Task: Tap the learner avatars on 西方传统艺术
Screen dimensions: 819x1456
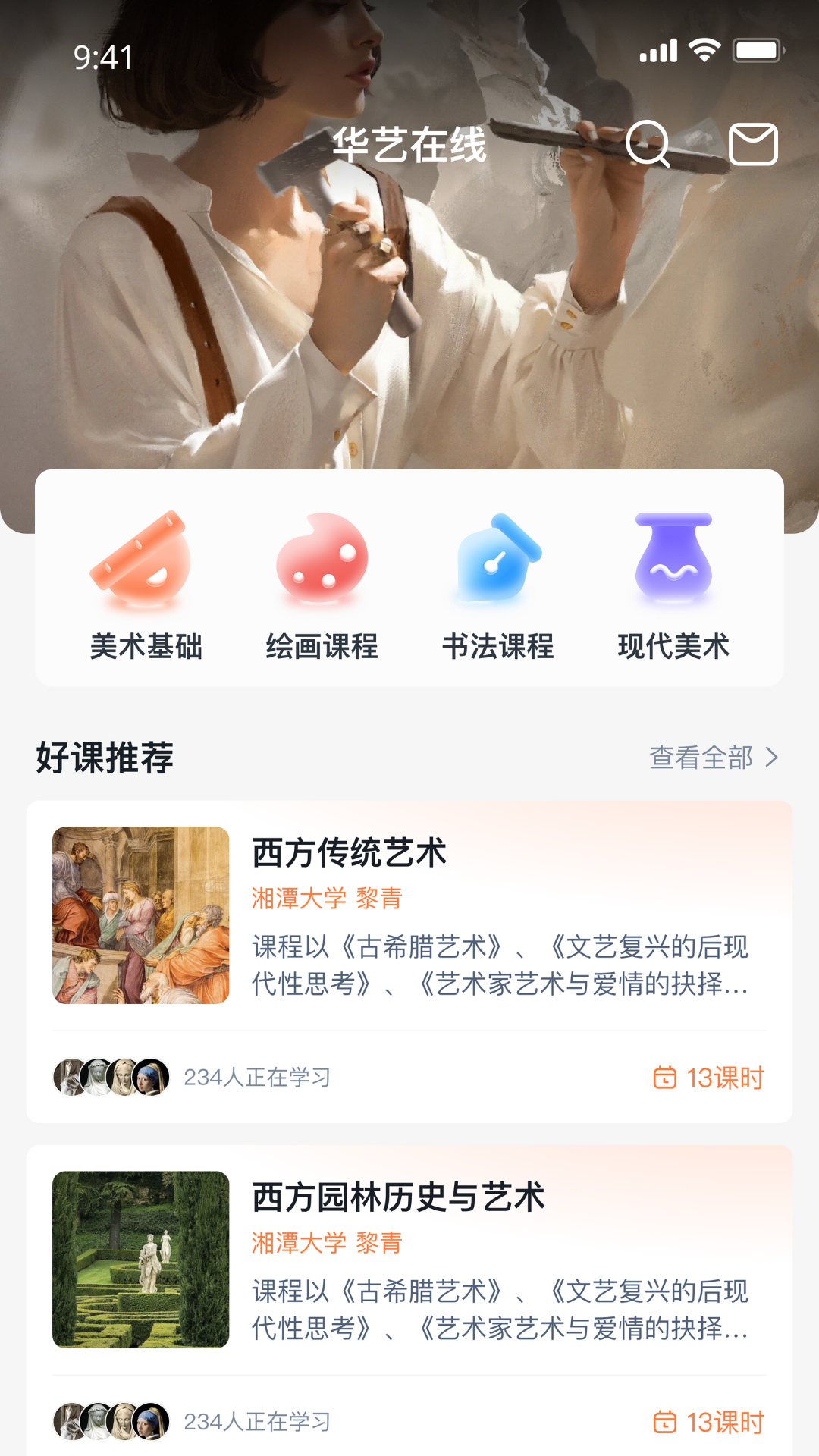Action: (110, 1076)
